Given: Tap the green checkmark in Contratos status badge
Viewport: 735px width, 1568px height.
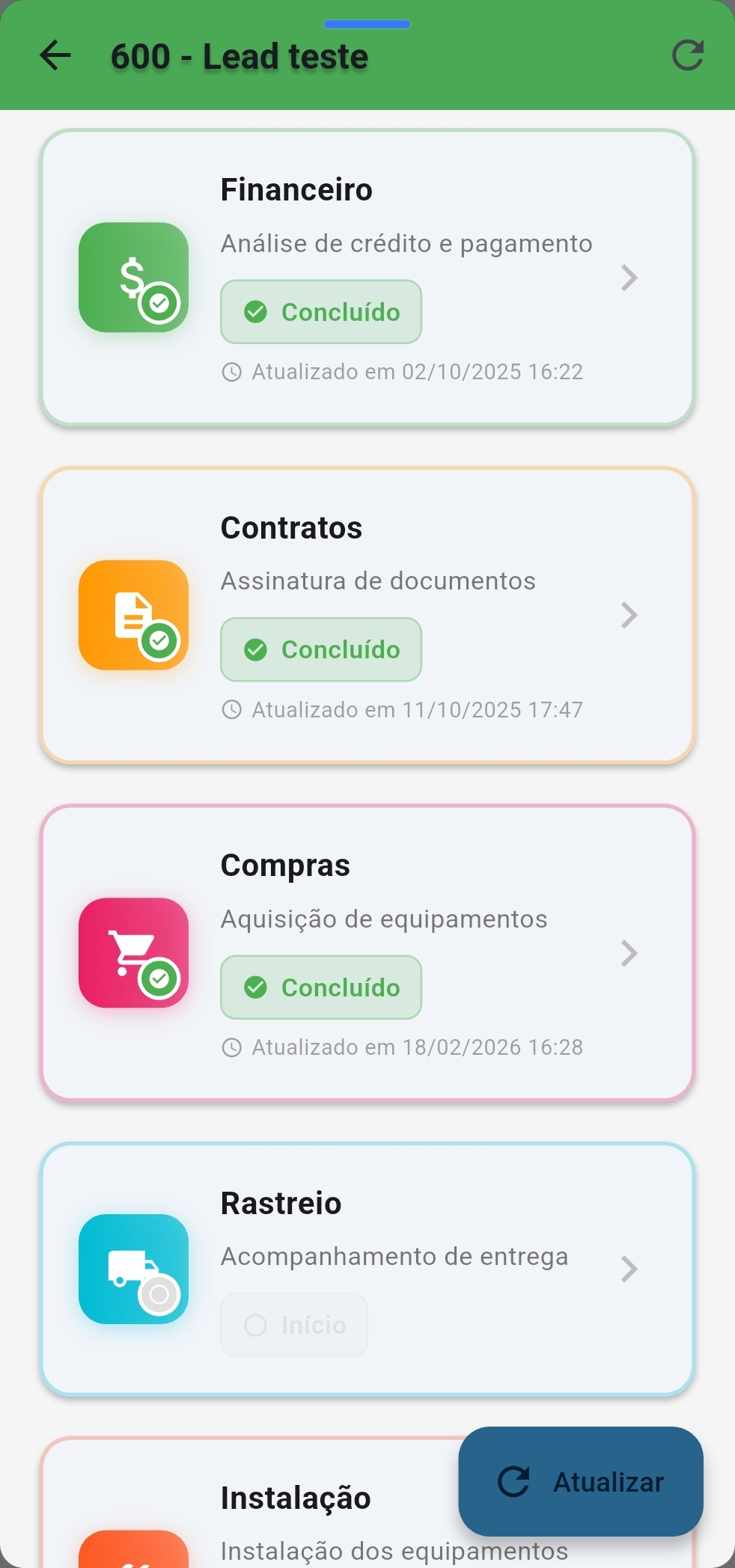Looking at the screenshot, I should tap(257, 649).
